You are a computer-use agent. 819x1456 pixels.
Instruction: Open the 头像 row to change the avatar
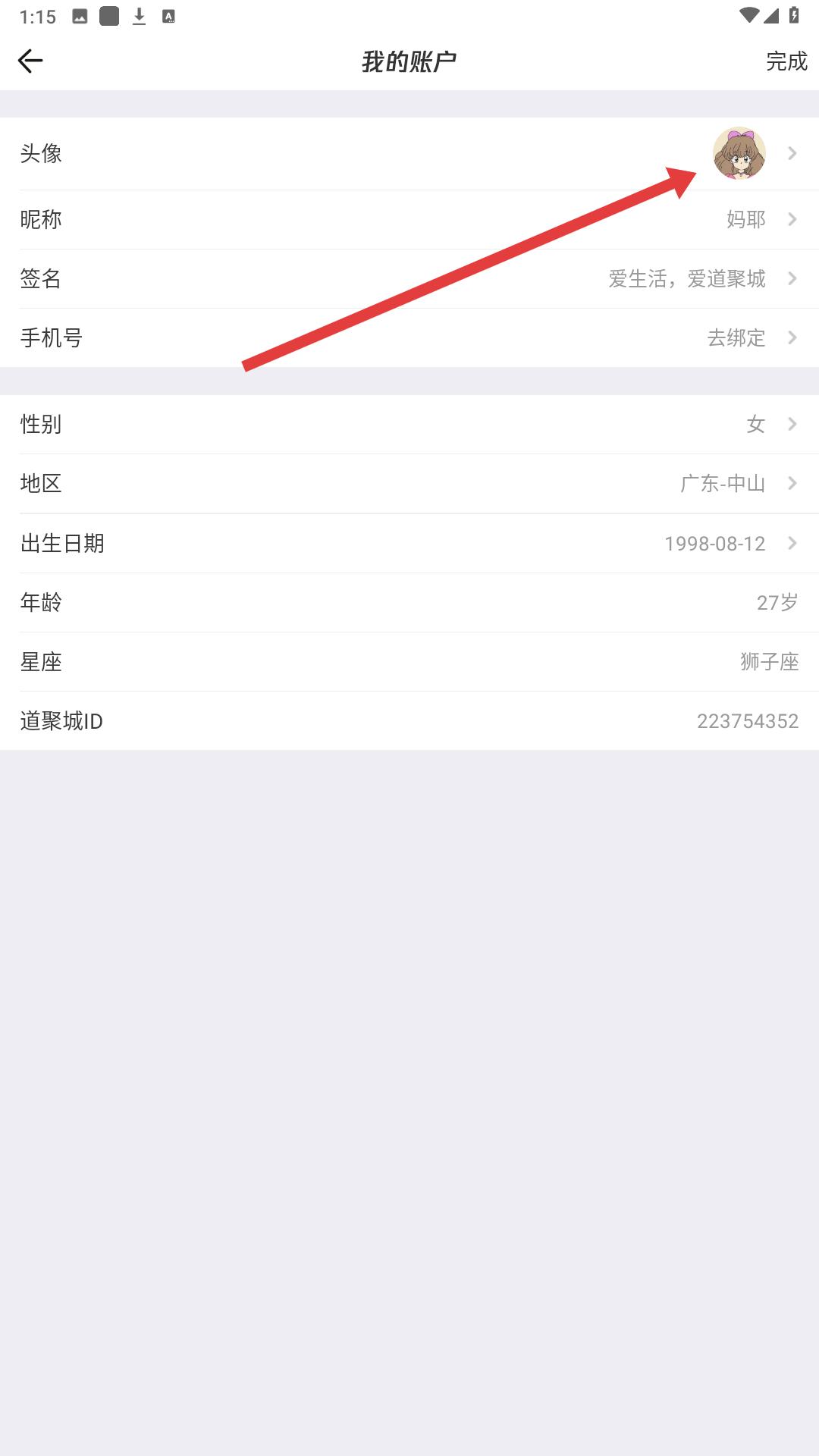(x=409, y=153)
